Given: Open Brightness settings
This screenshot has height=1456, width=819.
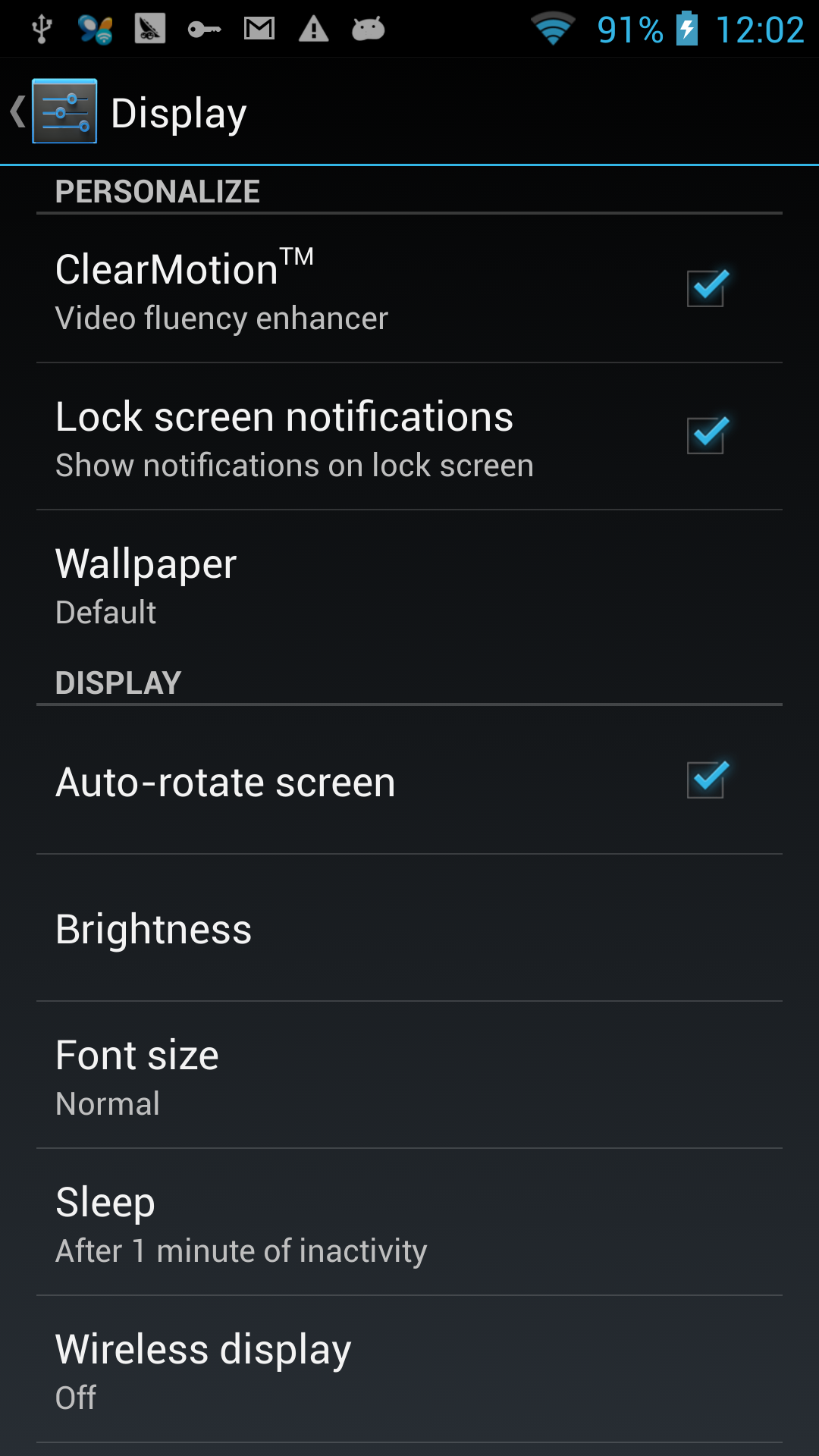Looking at the screenshot, I should (409, 928).
